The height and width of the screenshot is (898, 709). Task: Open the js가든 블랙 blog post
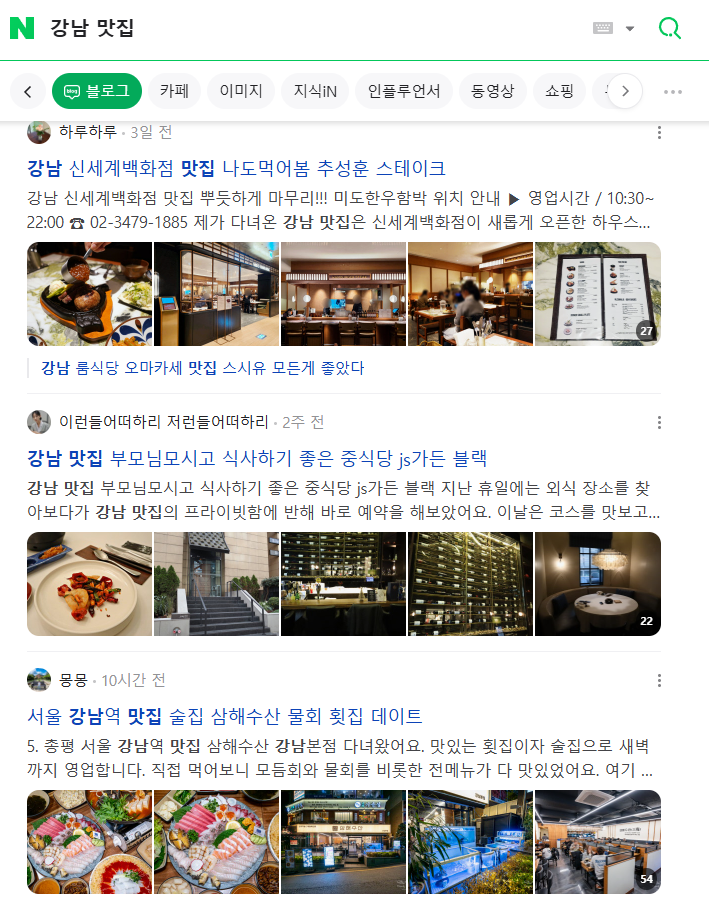(x=257, y=459)
